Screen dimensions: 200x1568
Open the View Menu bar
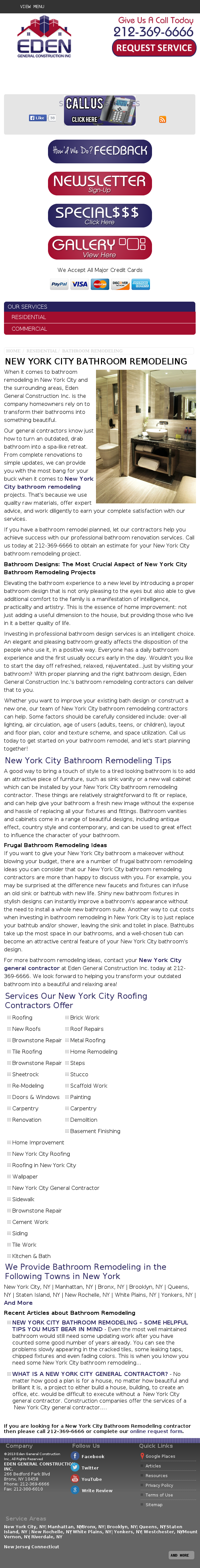pyautogui.click(x=32, y=6)
